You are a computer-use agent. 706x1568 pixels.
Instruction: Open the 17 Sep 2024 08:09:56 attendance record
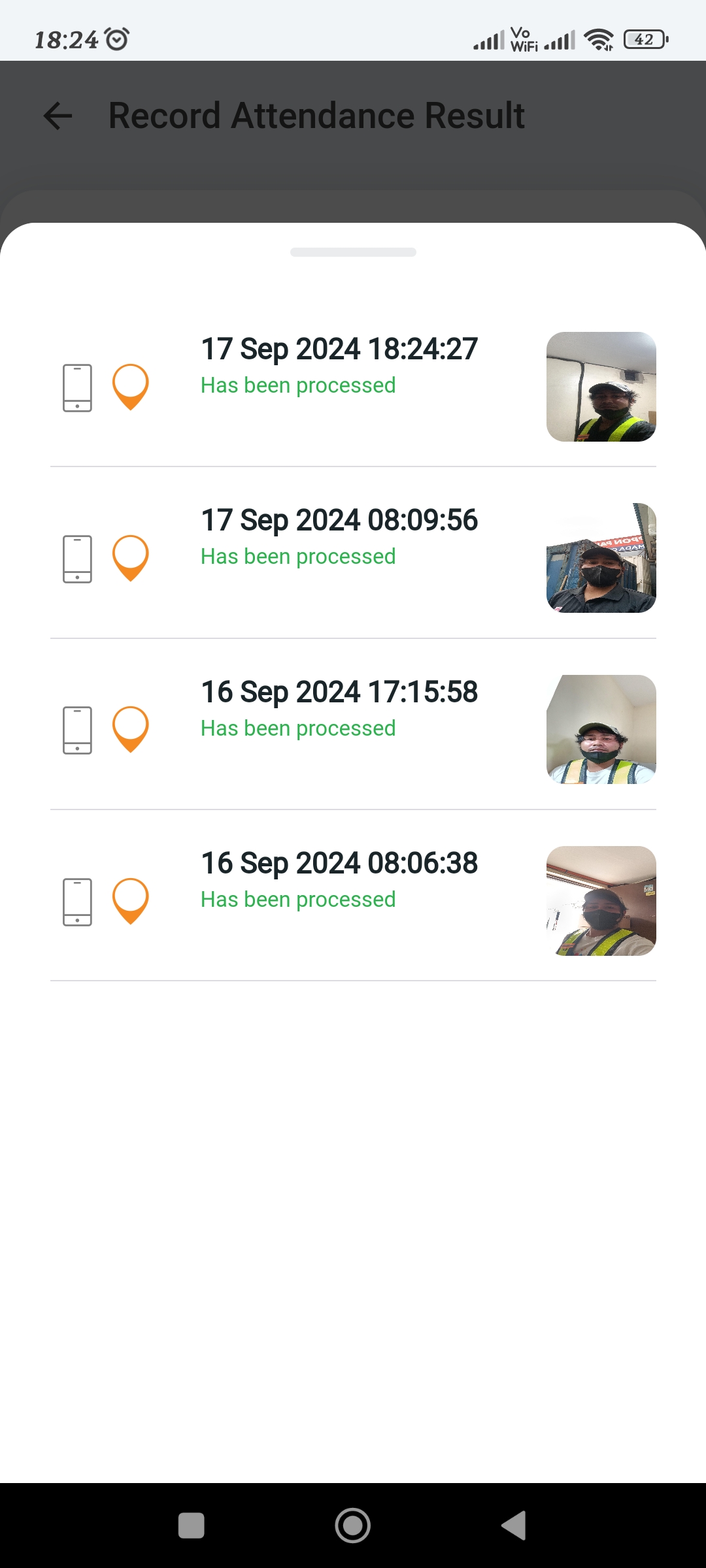coord(339,537)
